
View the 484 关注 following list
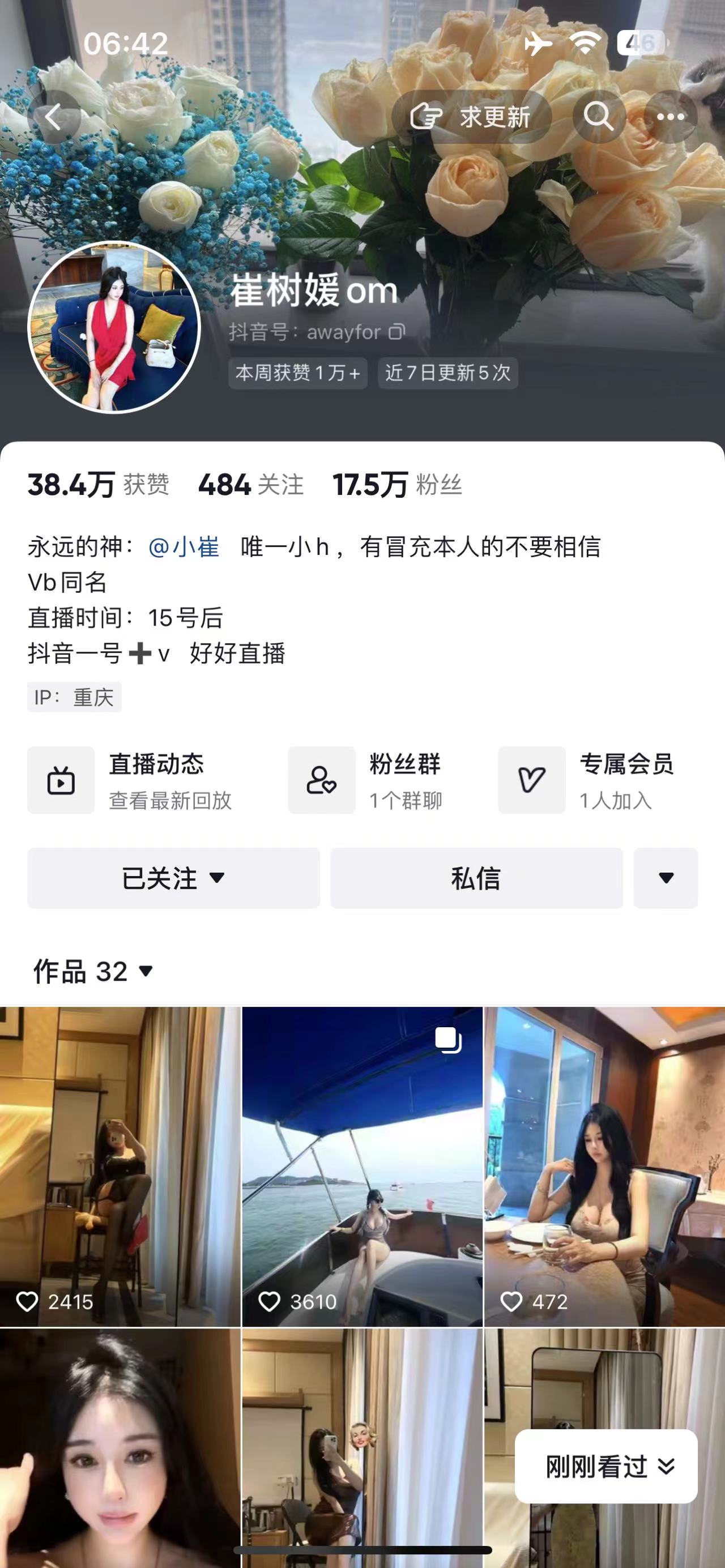(251, 485)
